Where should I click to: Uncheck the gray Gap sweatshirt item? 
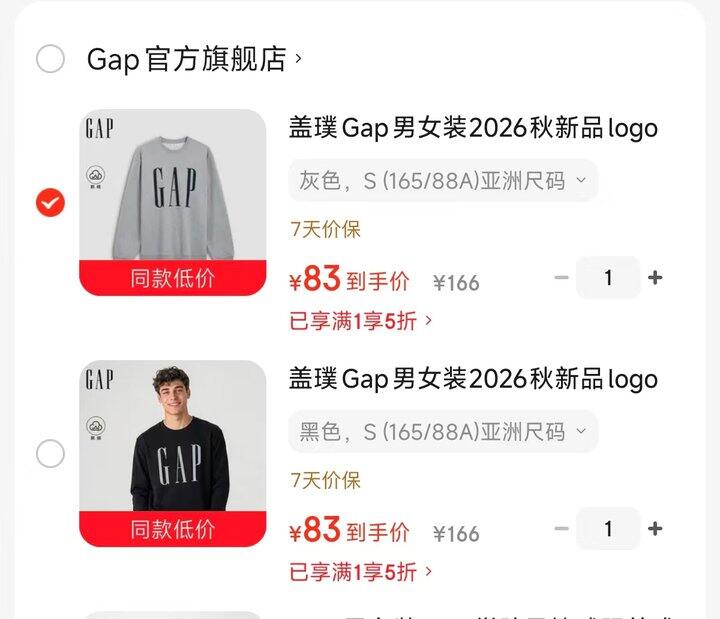point(50,203)
